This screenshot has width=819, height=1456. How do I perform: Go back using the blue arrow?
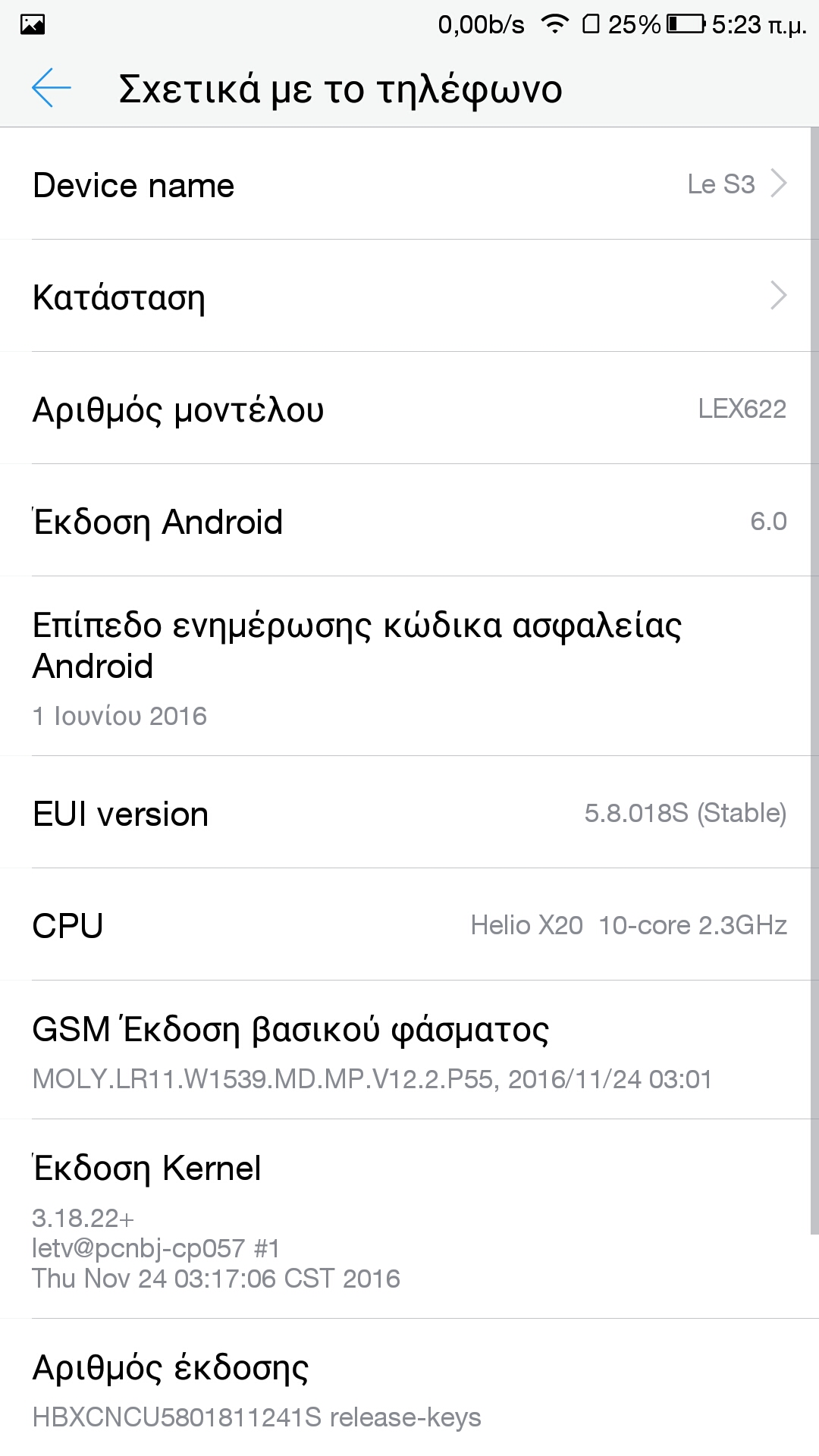51,88
